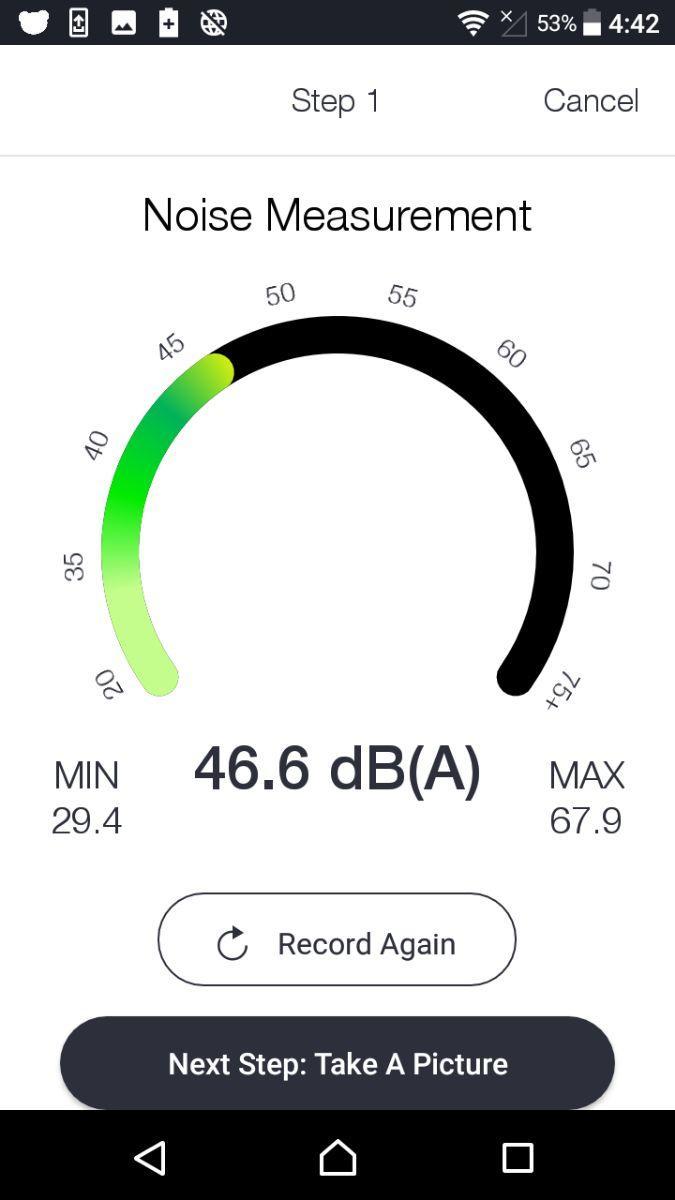Go back with the system back button
This screenshot has height=1200, width=675.
150,1158
